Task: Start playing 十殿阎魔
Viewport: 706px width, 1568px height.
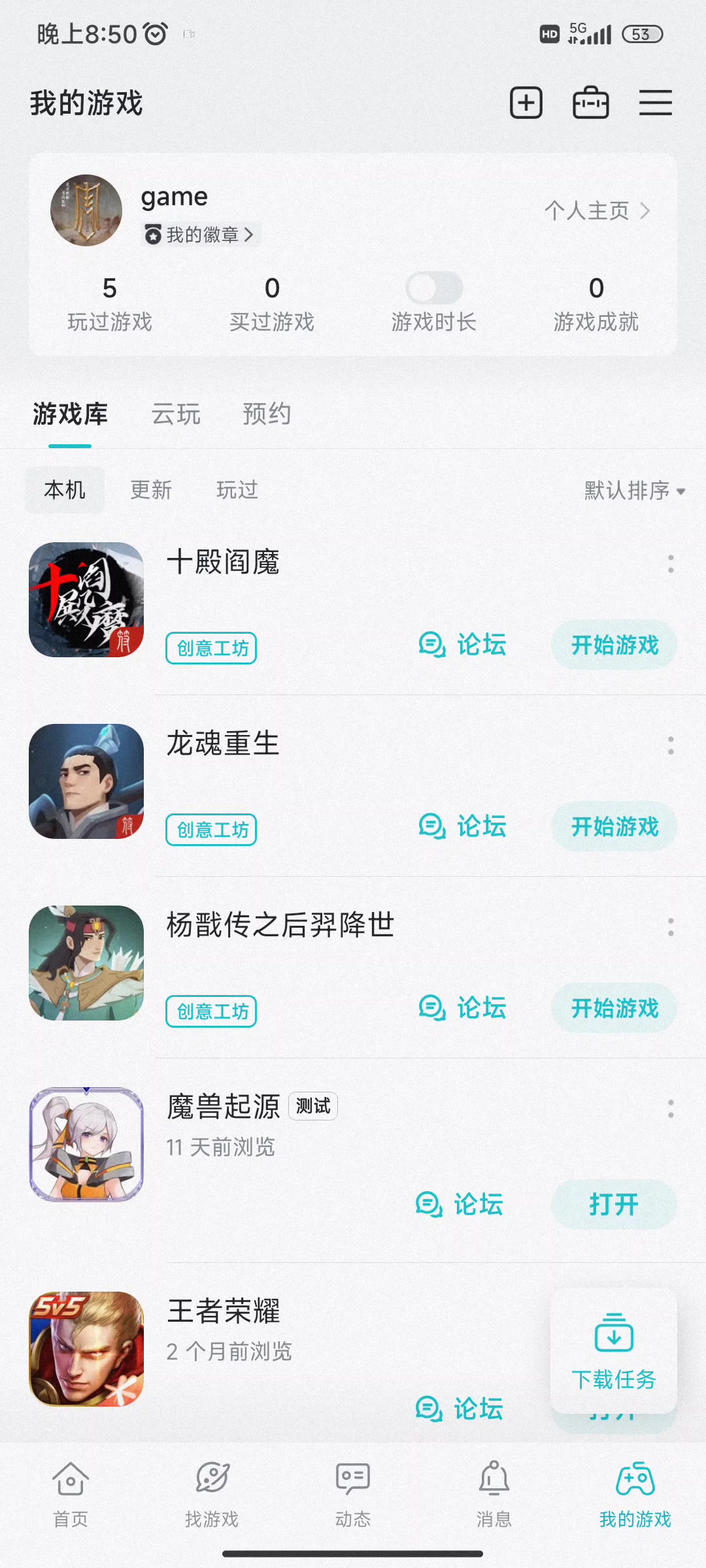Action: (x=614, y=645)
